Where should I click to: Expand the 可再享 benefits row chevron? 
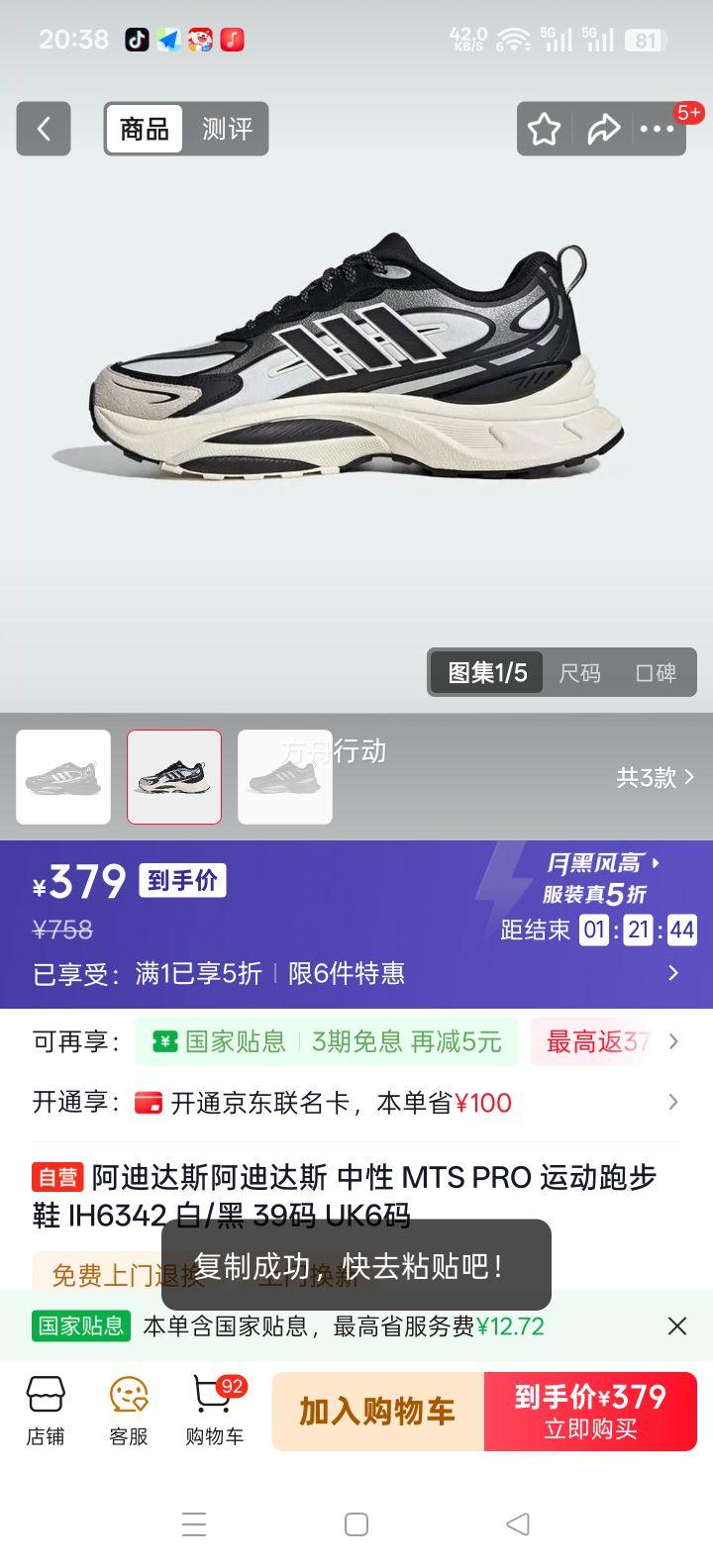tap(673, 1042)
